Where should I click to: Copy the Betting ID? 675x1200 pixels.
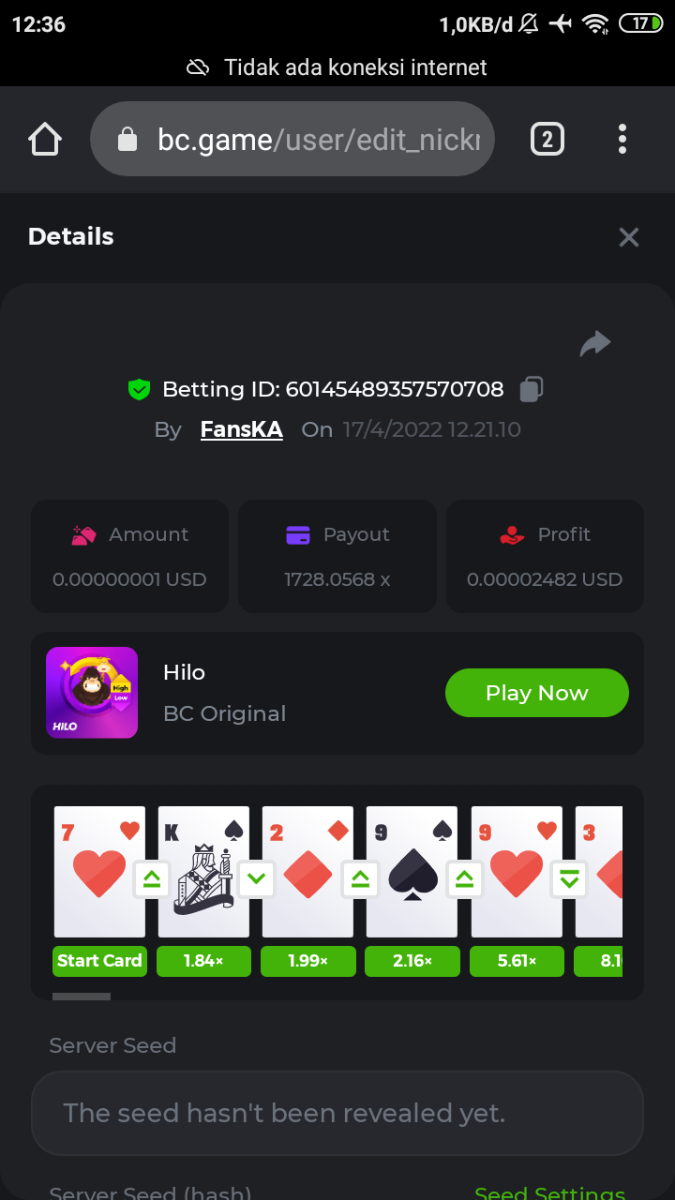pyautogui.click(x=533, y=389)
